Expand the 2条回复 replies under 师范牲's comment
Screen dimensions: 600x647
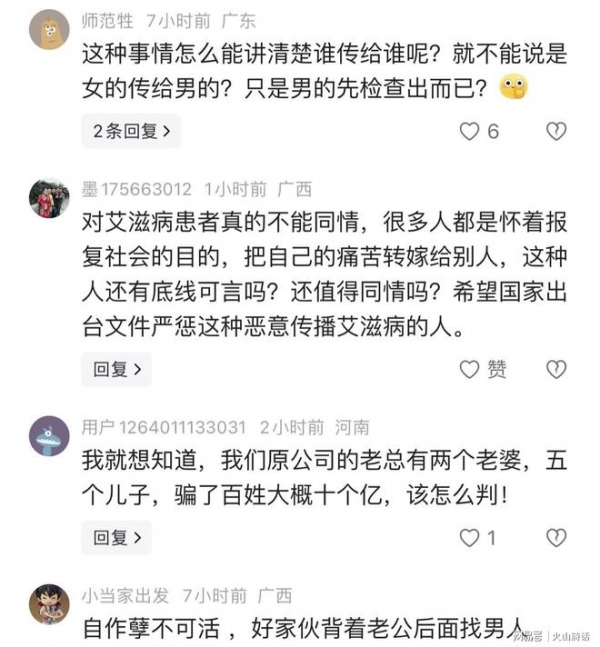(130, 131)
